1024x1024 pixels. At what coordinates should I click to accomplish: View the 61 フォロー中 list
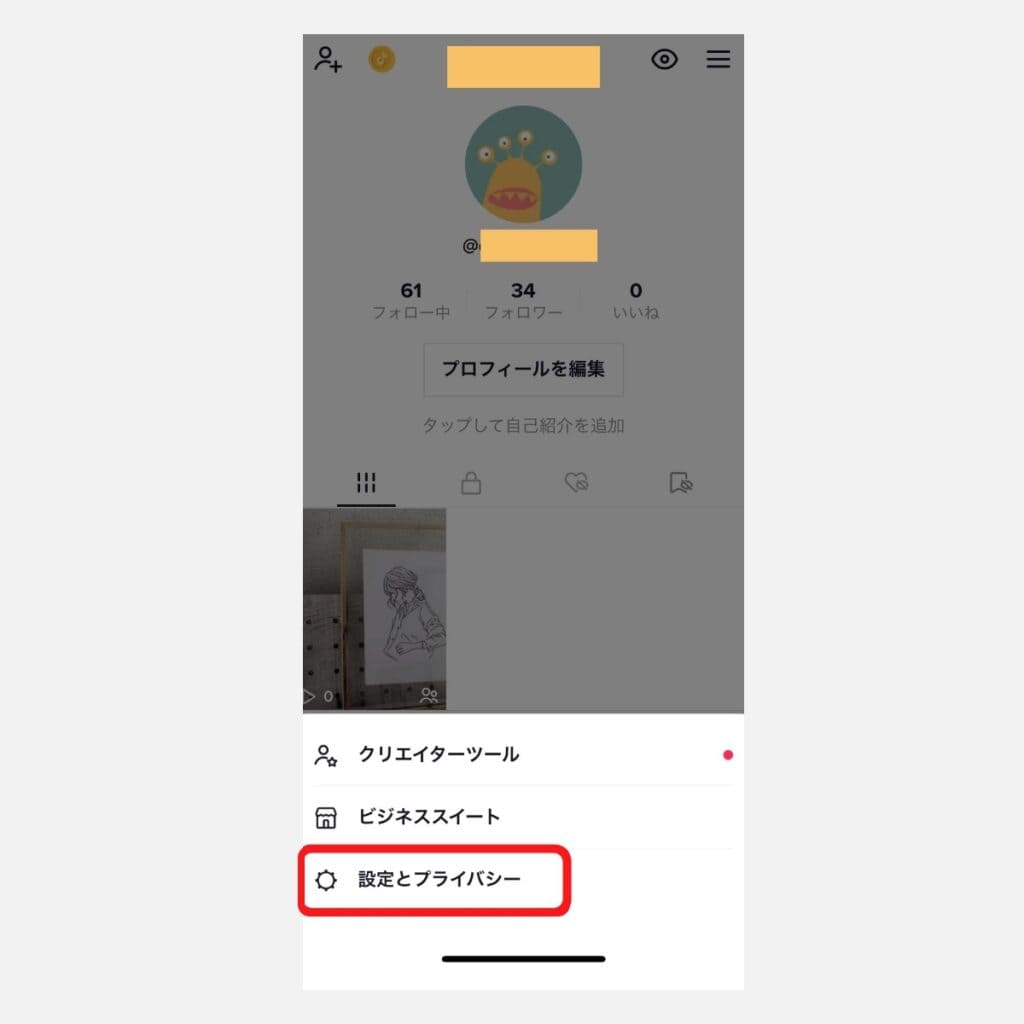tap(411, 301)
